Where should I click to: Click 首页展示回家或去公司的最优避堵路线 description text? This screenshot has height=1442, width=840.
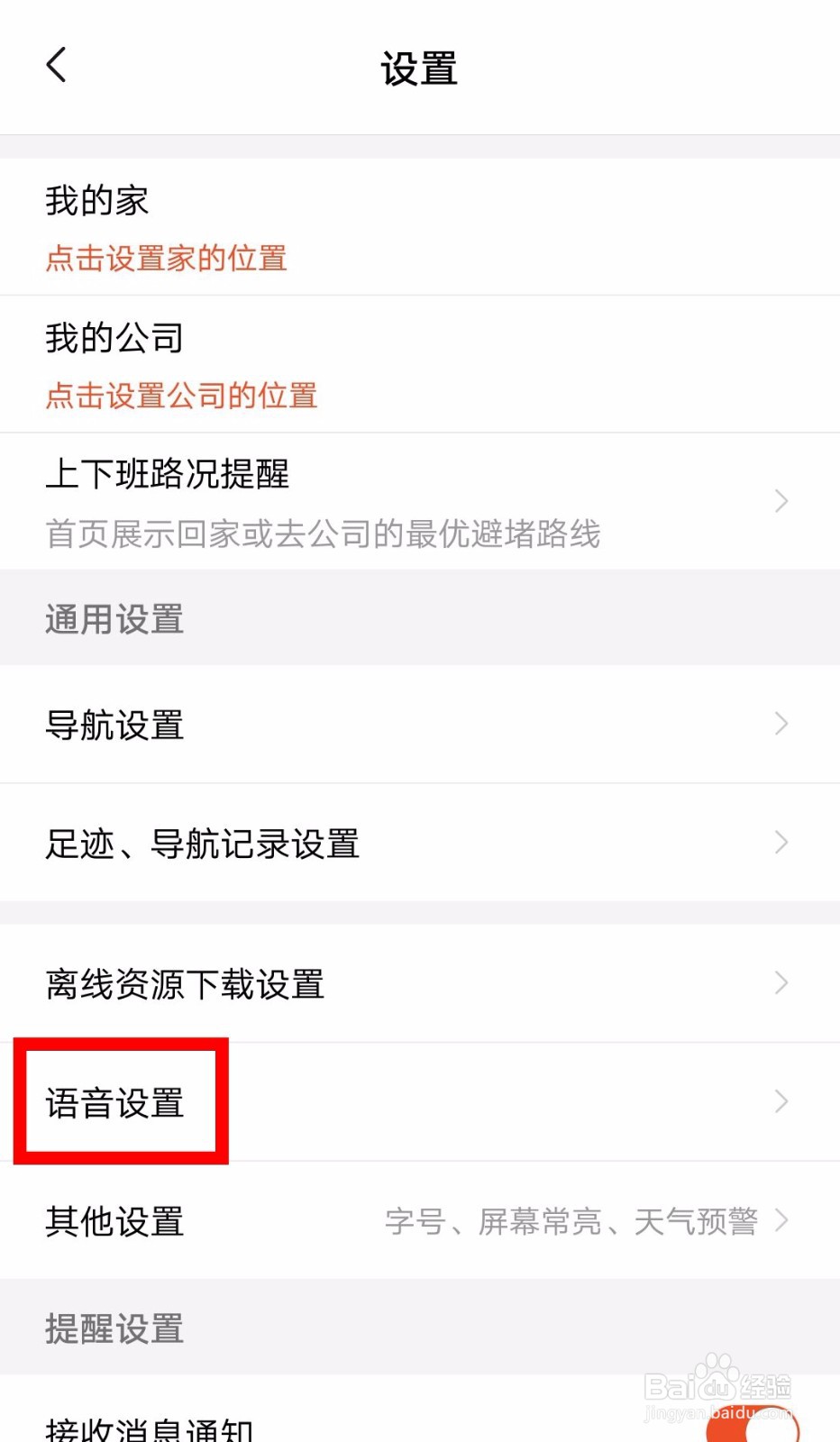(324, 534)
